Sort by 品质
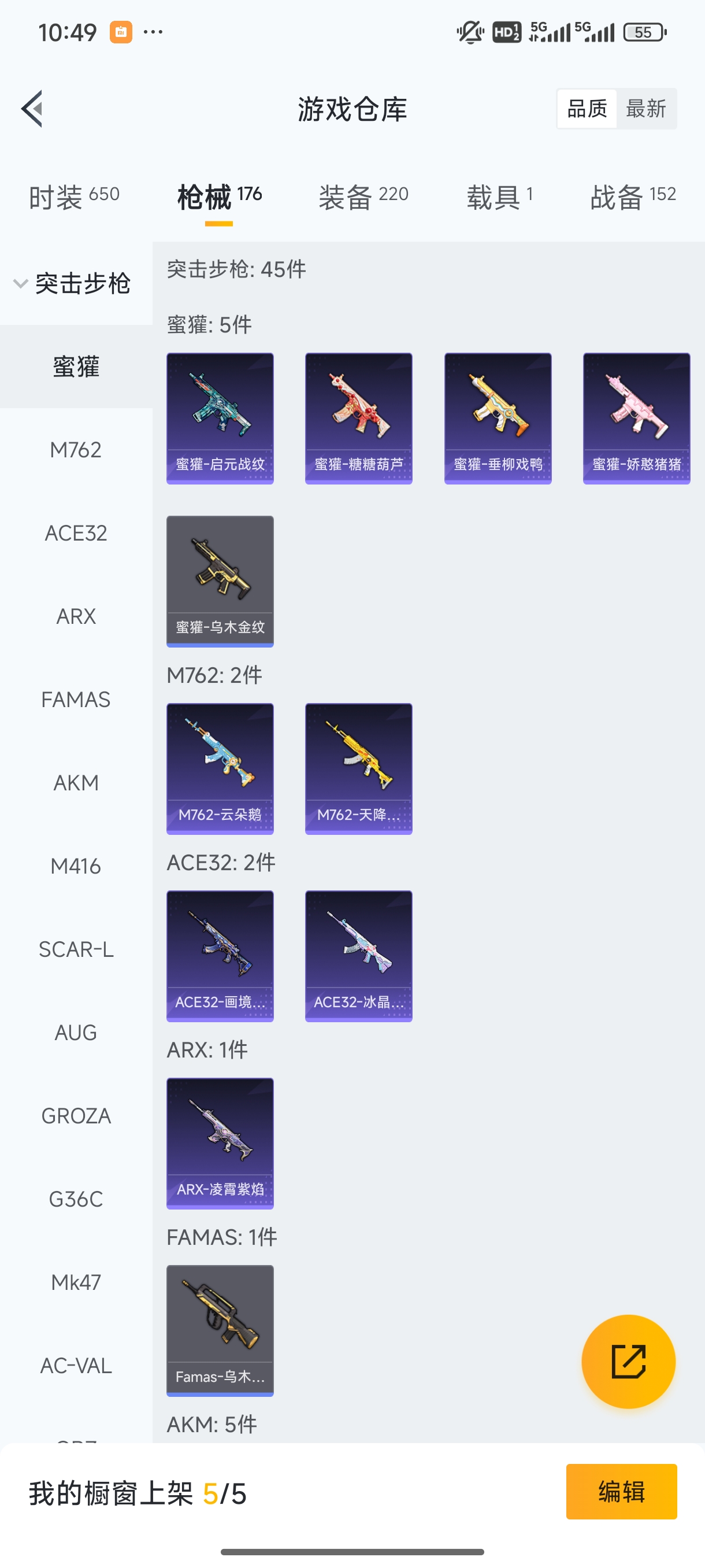The width and height of the screenshot is (705, 1568). point(587,109)
